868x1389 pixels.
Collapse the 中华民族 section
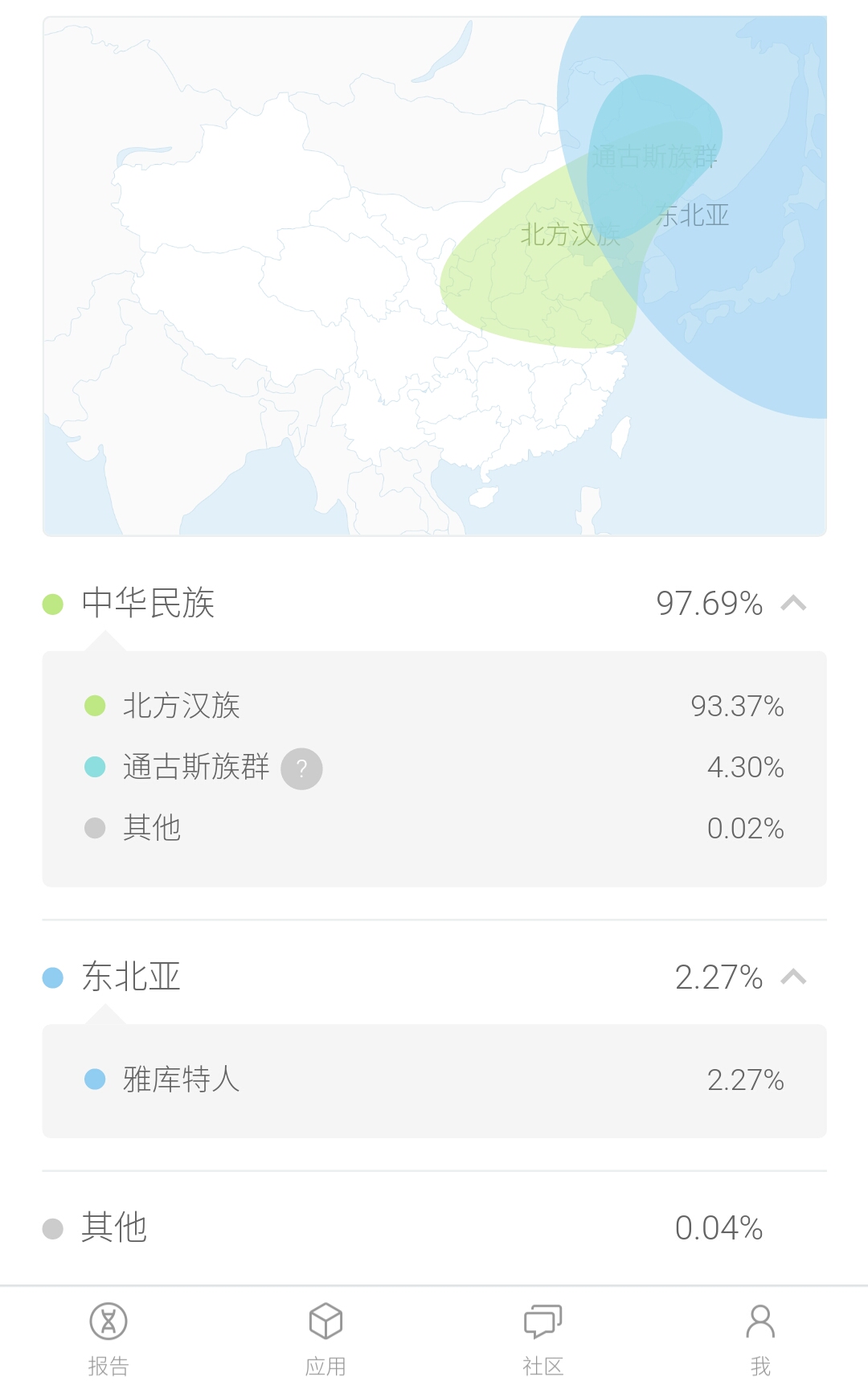pyautogui.click(x=793, y=603)
